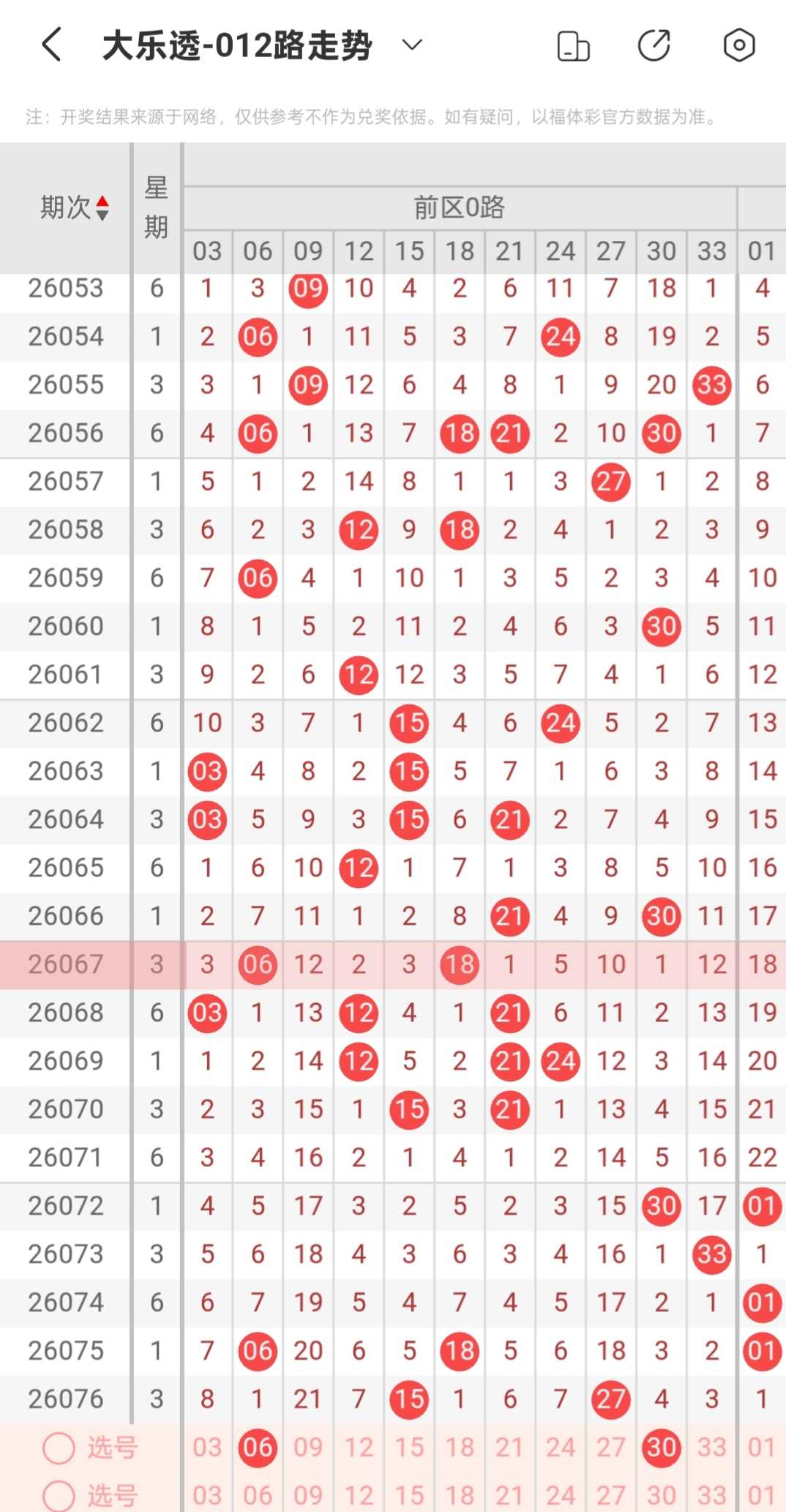Image resolution: width=786 pixels, height=1512 pixels.
Task: Pick number 21 in first 选号 row
Action: [x=510, y=1448]
